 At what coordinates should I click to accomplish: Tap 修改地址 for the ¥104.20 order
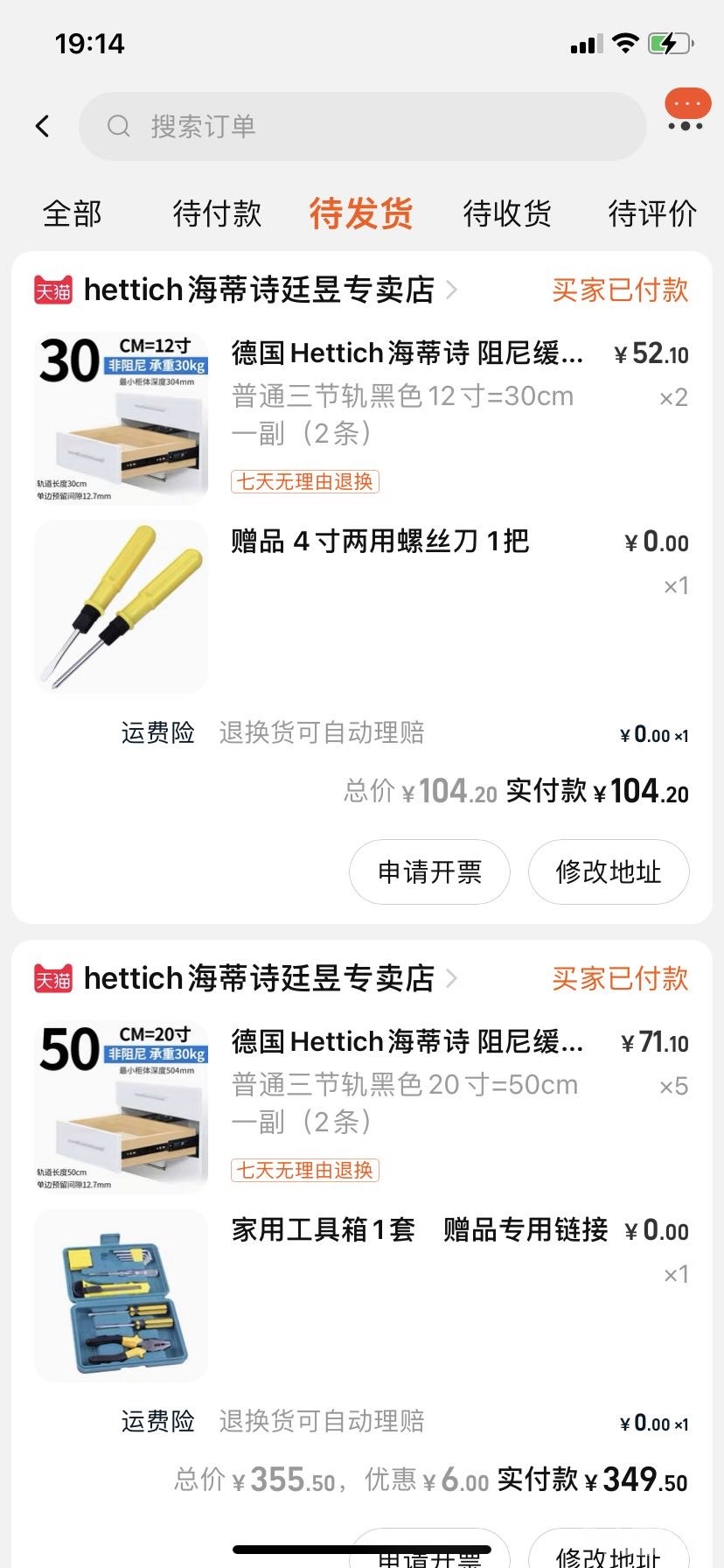[609, 871]
